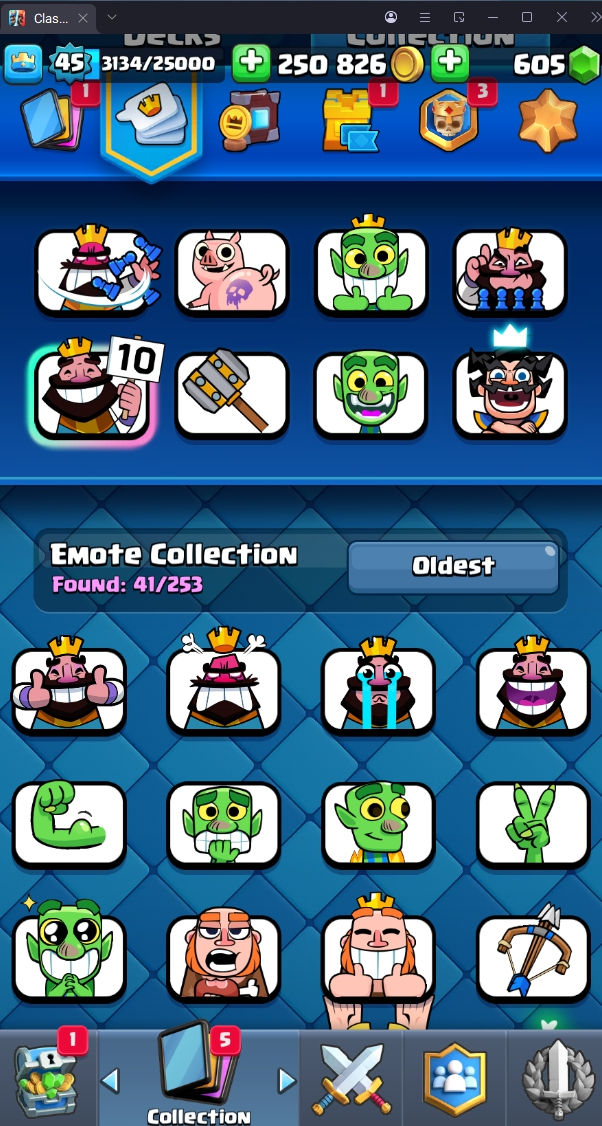Pick the green flexing arm emote

(69, 823)
